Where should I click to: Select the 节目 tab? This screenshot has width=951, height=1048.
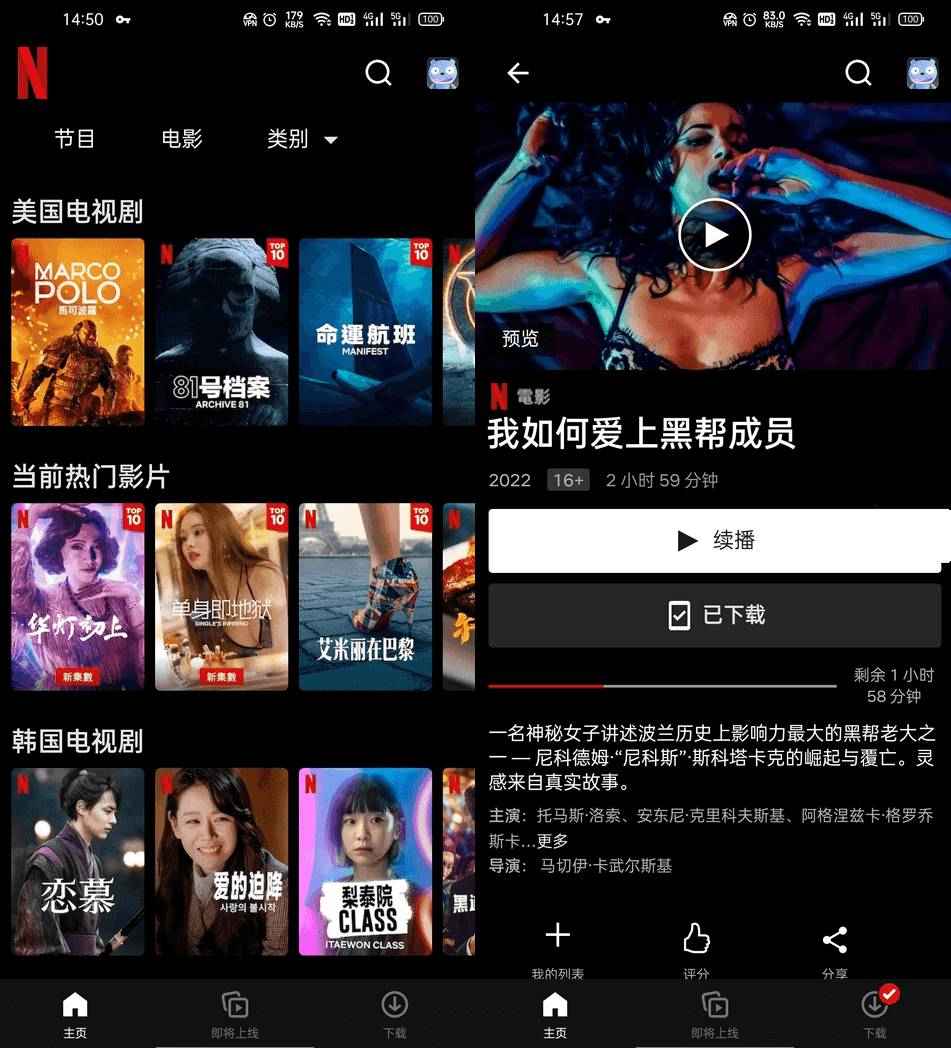[x=75, y=140]
